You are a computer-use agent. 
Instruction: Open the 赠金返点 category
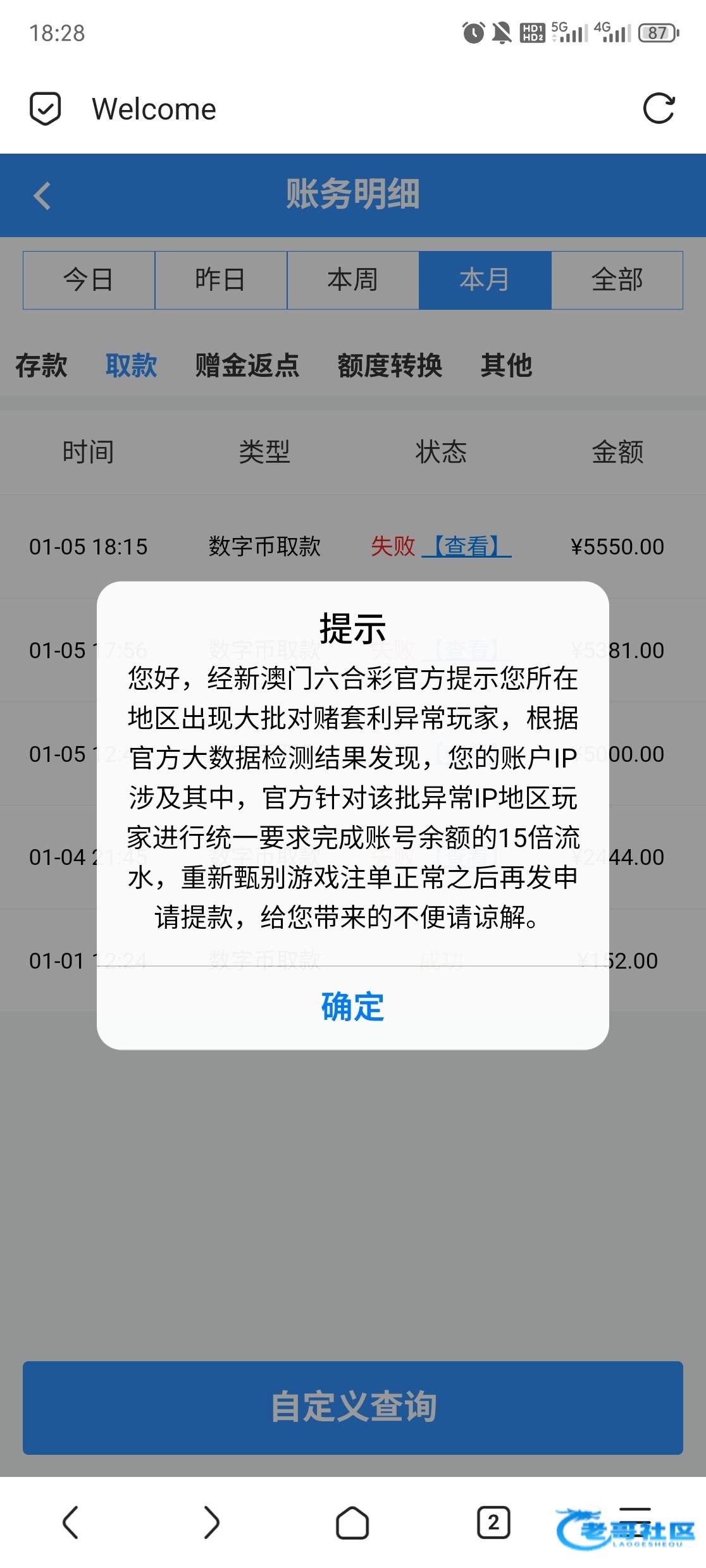(247, 365)
